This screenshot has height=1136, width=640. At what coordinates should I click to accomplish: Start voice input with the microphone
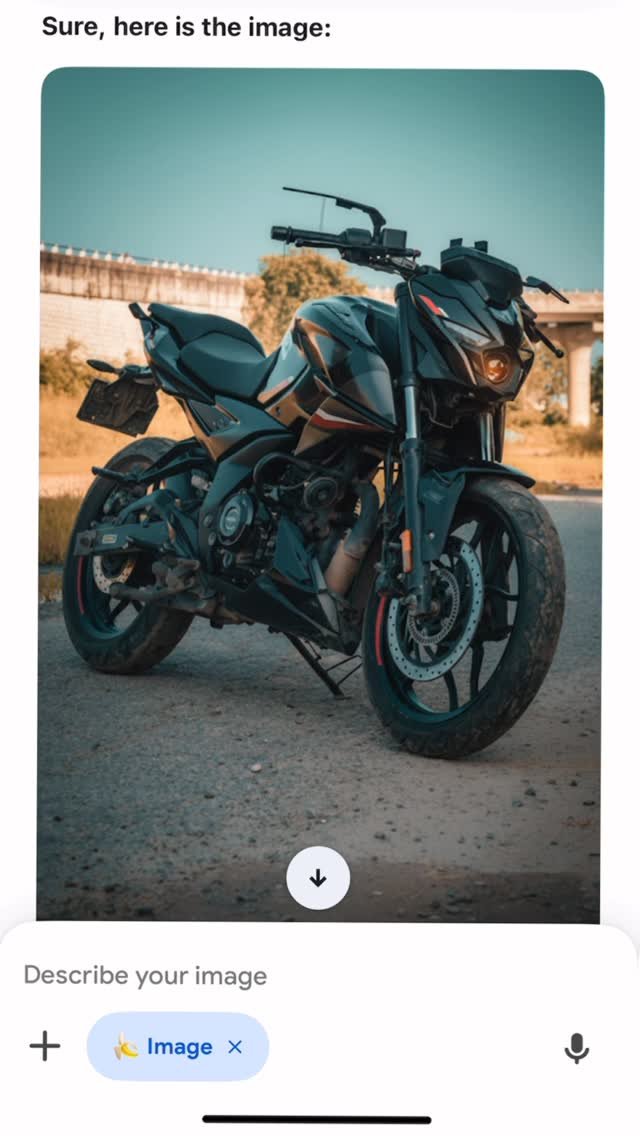576,1047
